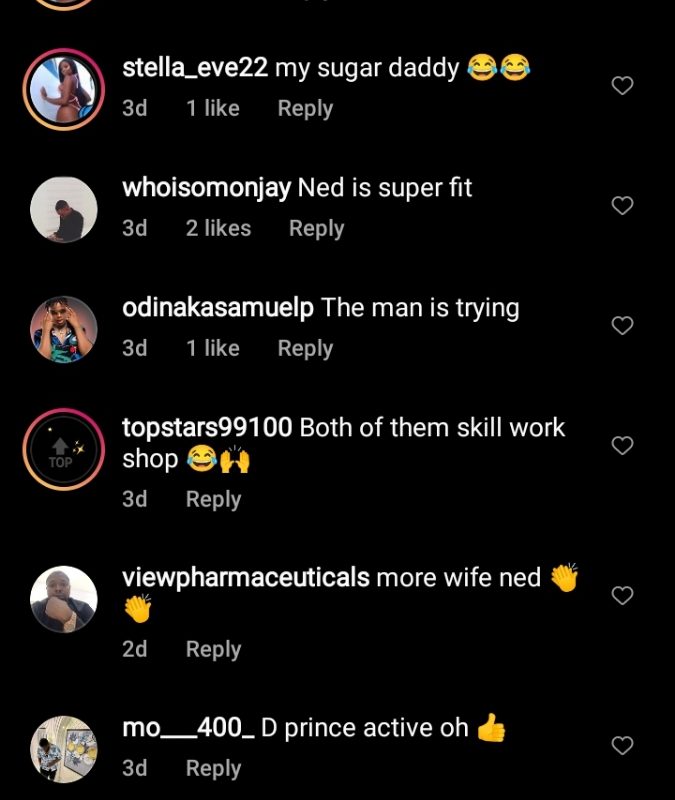This screenshot has width=675, height=800.
Task: Like topstars99100's comment
Action: (622, 446)
